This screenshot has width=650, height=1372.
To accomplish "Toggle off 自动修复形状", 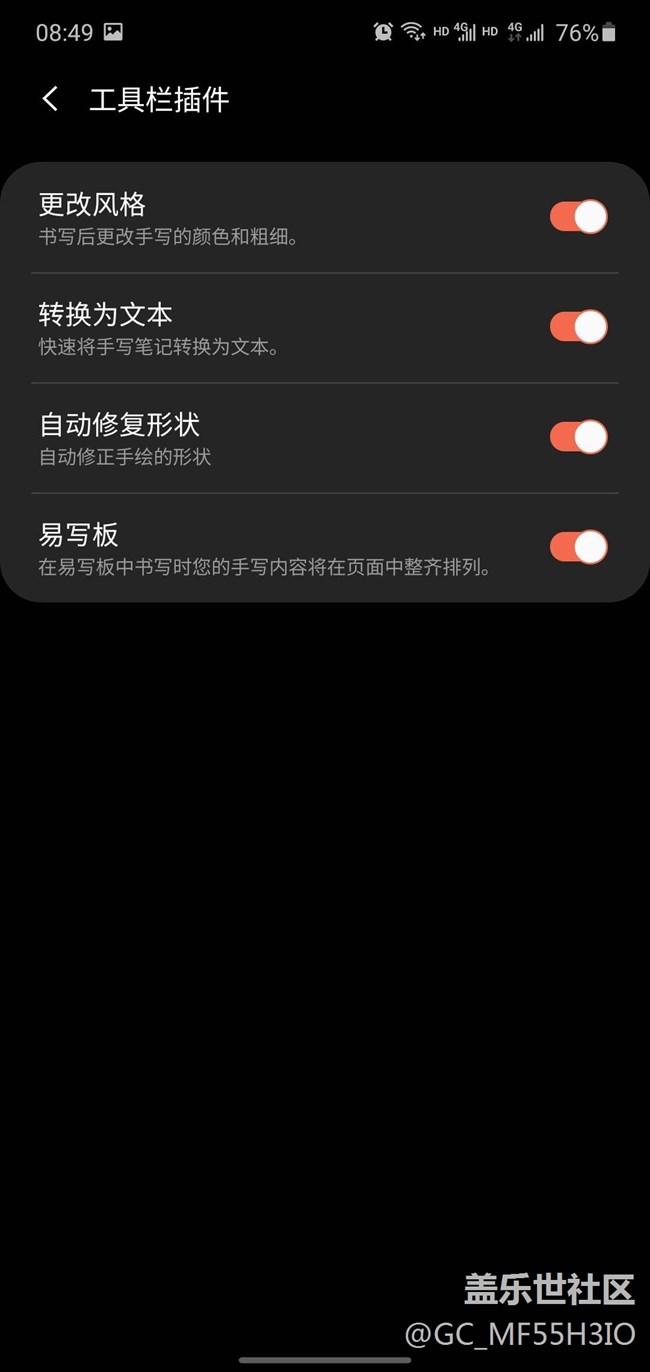I will point(579,437).
